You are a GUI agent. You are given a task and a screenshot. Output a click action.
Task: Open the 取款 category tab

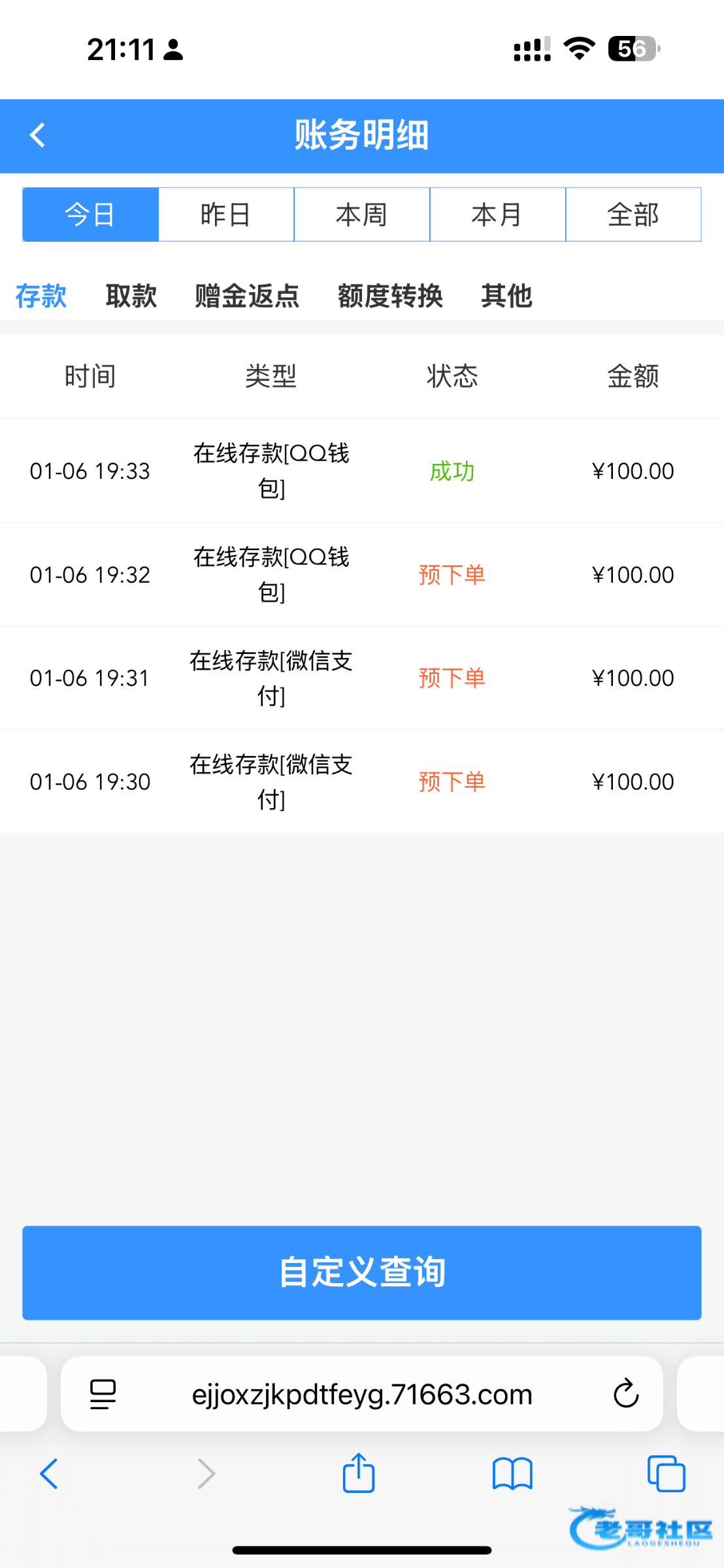pos(131,296)
